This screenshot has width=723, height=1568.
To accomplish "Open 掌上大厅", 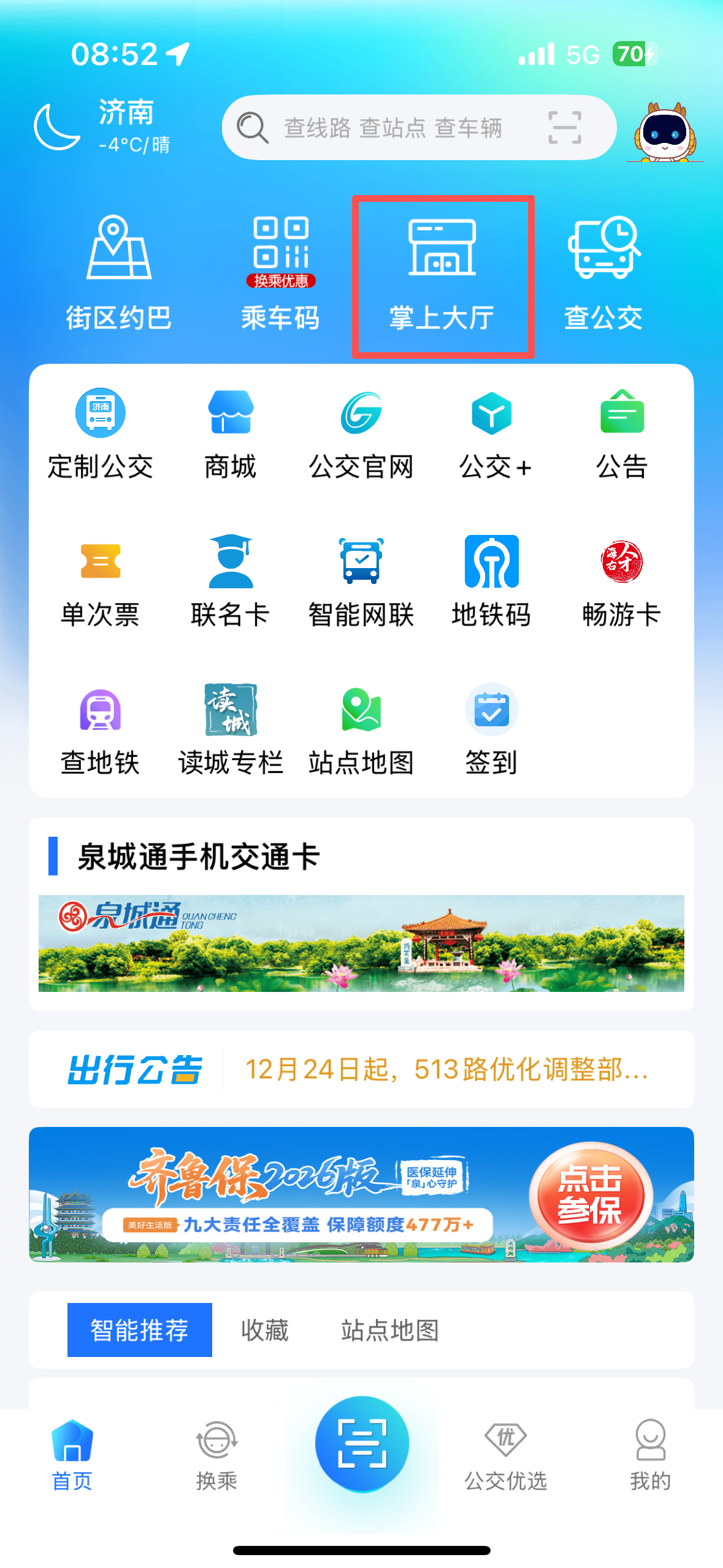I will point(442,276).
